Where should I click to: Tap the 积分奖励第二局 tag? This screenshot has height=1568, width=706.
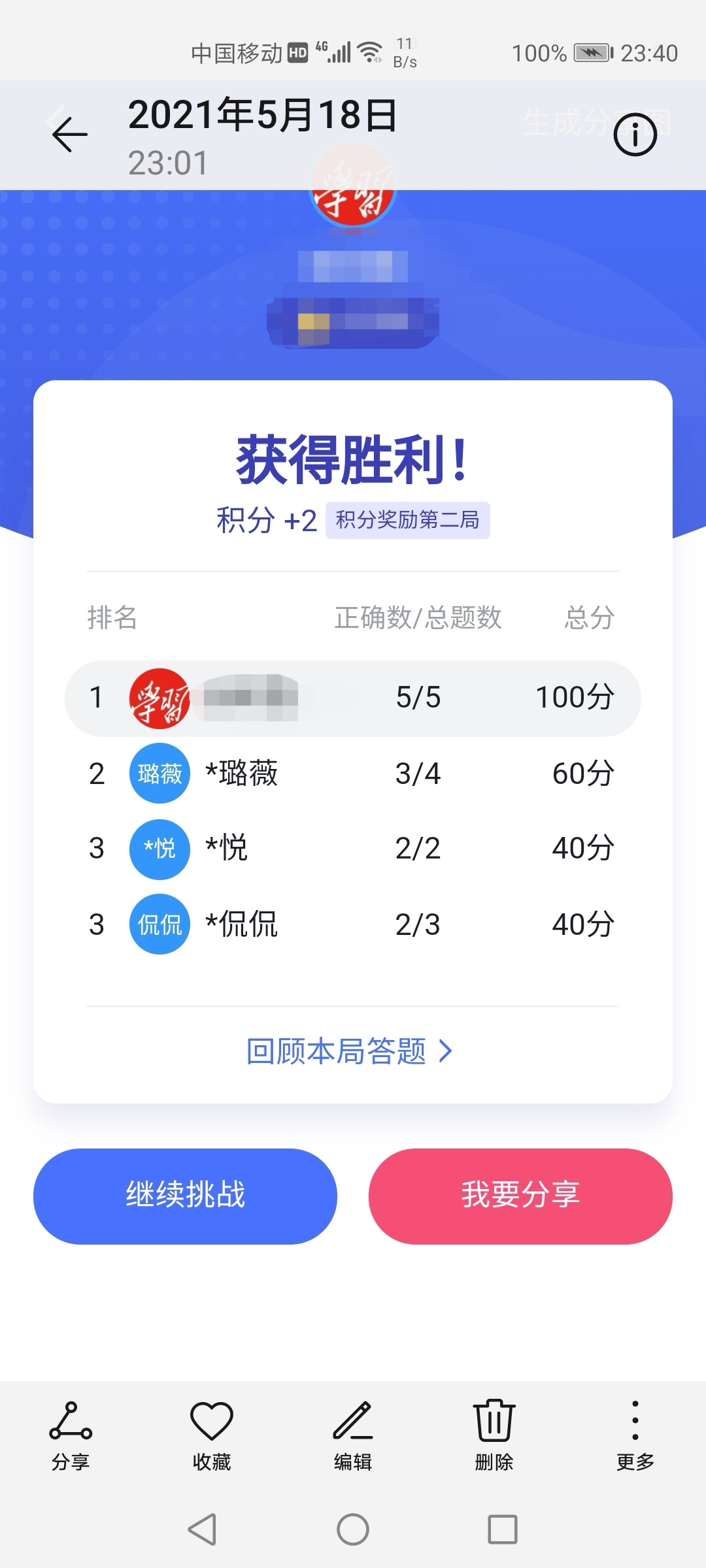tap(407, 521)
